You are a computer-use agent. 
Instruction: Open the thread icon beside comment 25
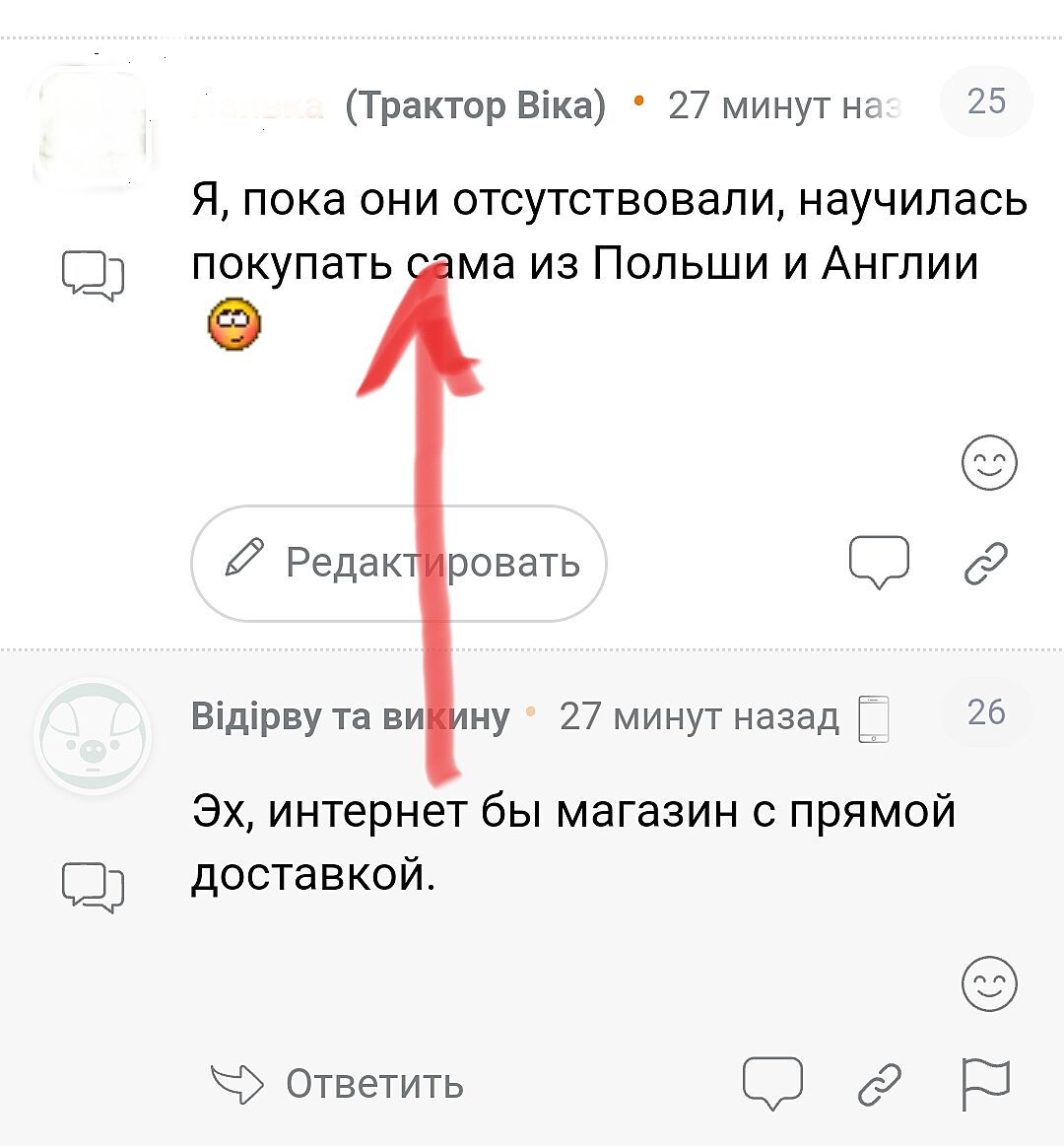click(x=93, y=275)
